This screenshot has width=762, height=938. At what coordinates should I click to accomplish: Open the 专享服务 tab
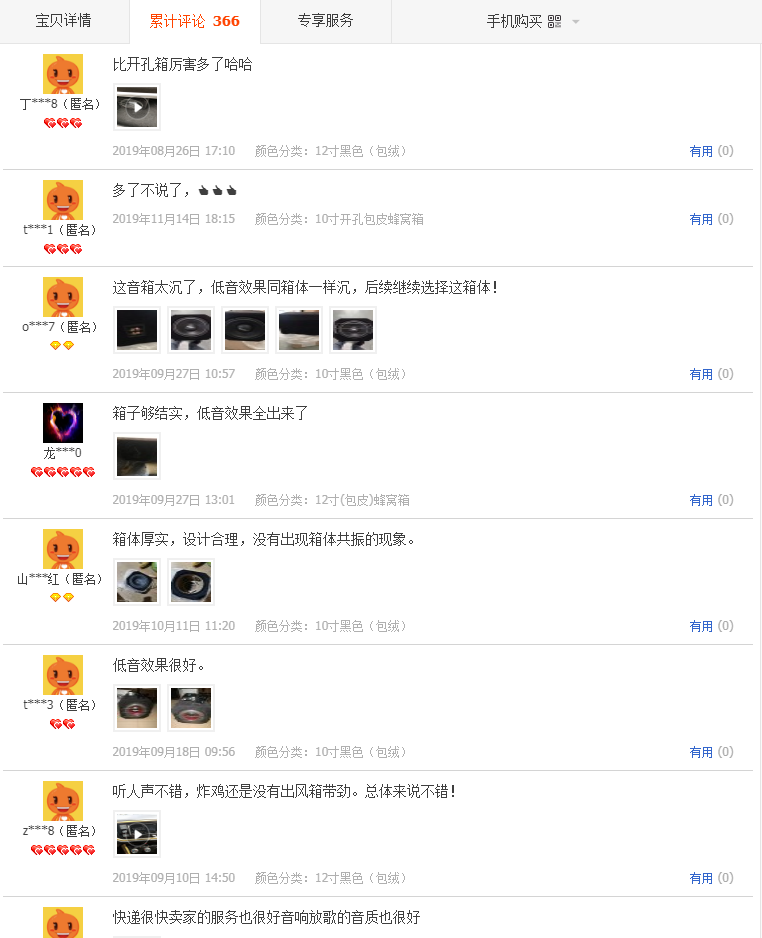click(325, 20)
